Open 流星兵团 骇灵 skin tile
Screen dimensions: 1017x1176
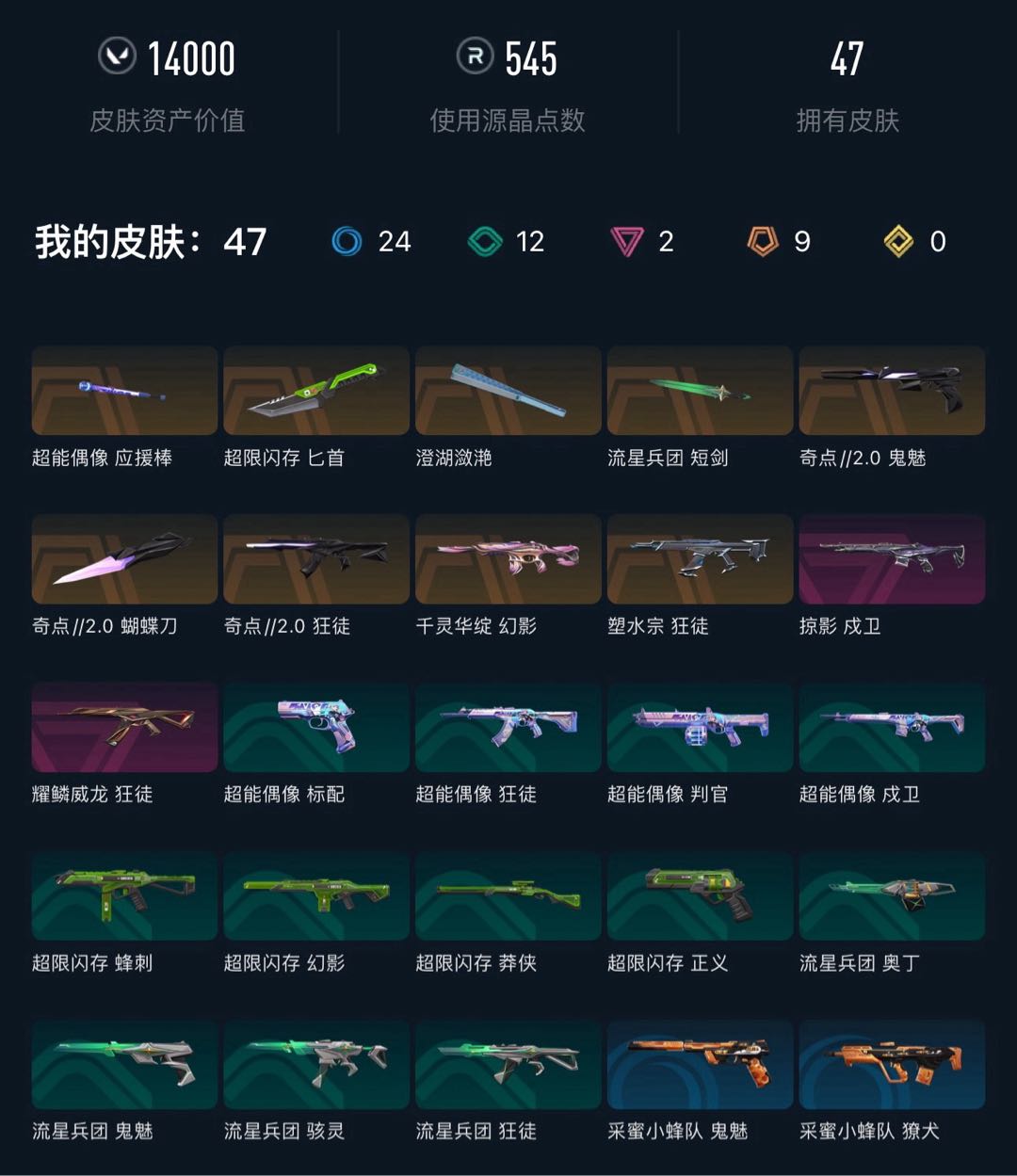pos(316,1064)
